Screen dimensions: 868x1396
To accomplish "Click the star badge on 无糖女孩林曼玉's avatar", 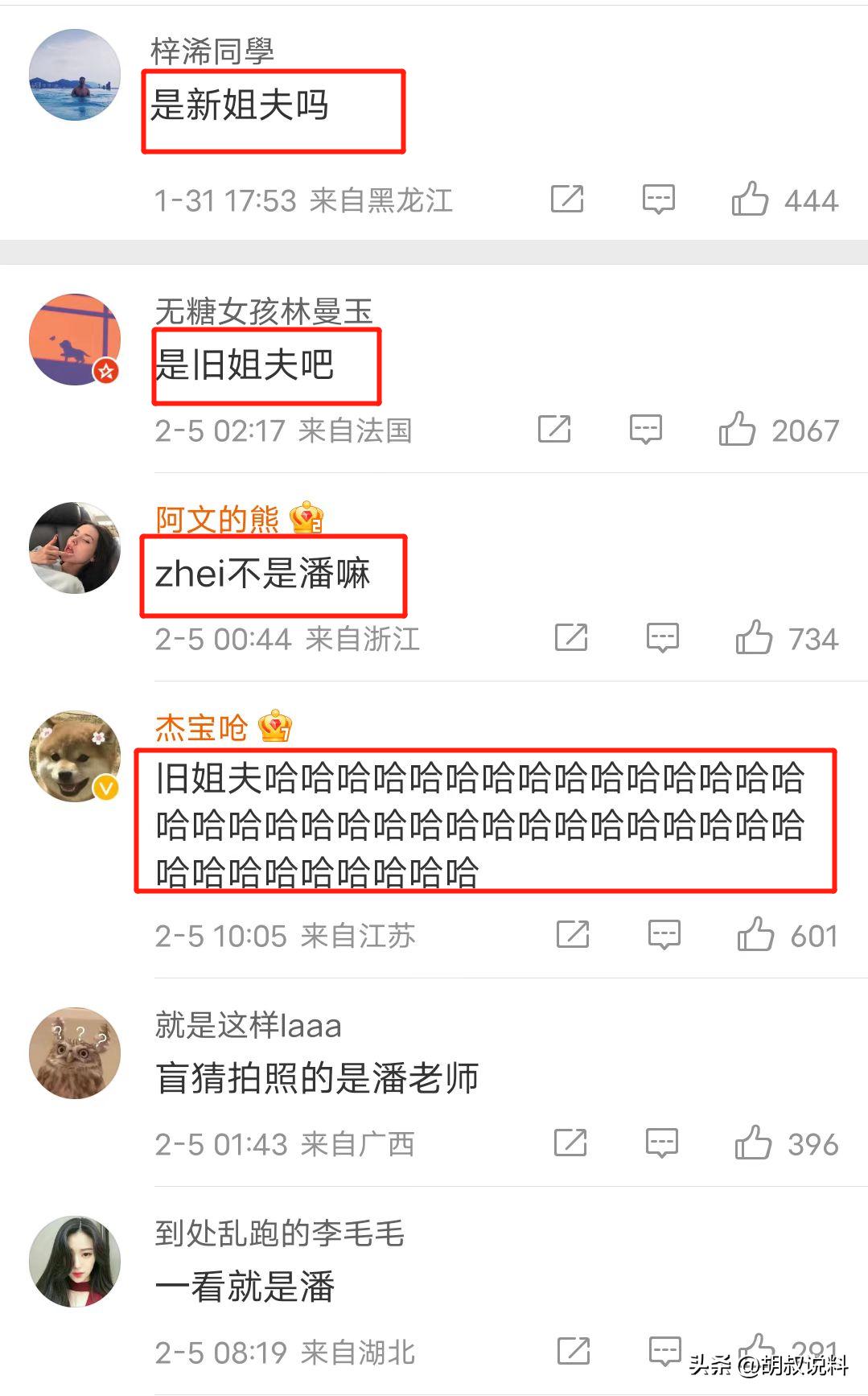I will [x=104, y=370].
